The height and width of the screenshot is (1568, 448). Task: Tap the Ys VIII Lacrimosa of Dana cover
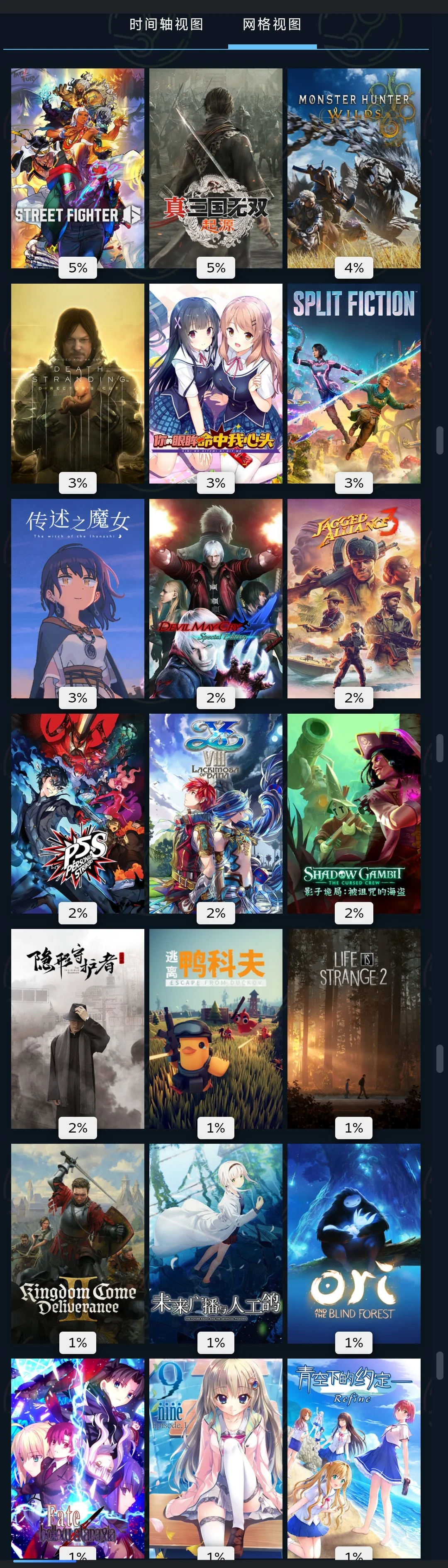click(215, 813)
